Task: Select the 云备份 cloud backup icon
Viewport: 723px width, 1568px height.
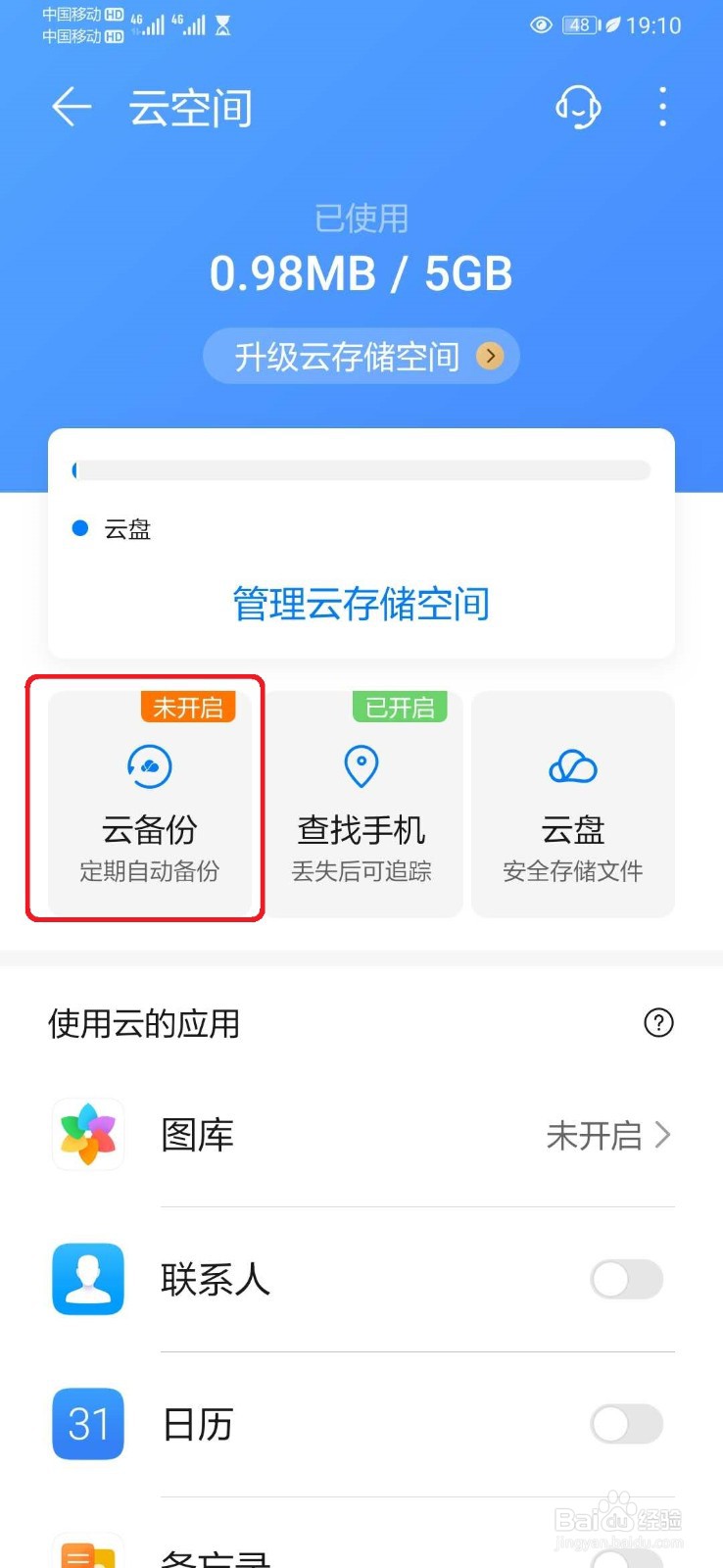Action: [x=147, y=767]
